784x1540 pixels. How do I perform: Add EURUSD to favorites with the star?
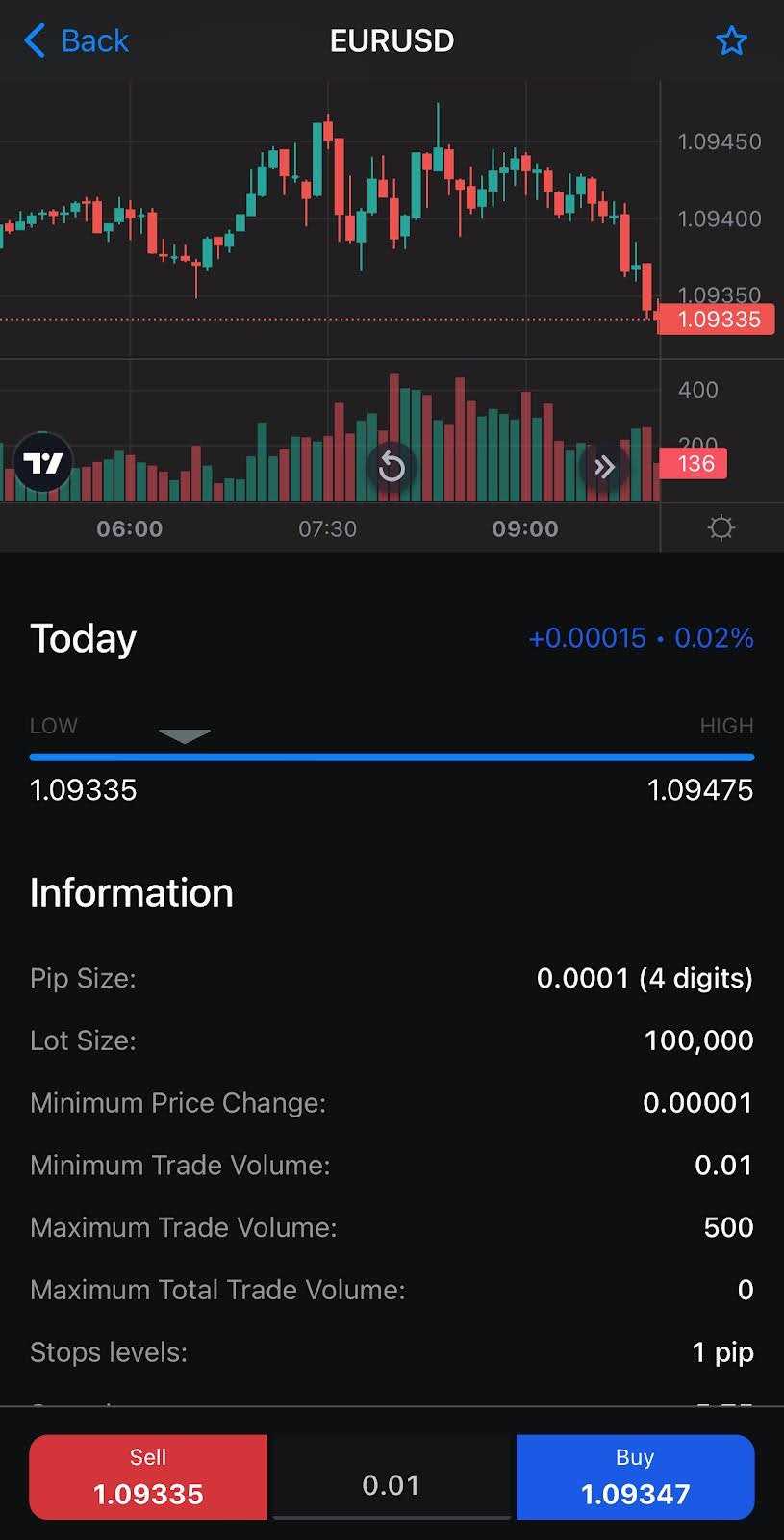coord(731,40)
